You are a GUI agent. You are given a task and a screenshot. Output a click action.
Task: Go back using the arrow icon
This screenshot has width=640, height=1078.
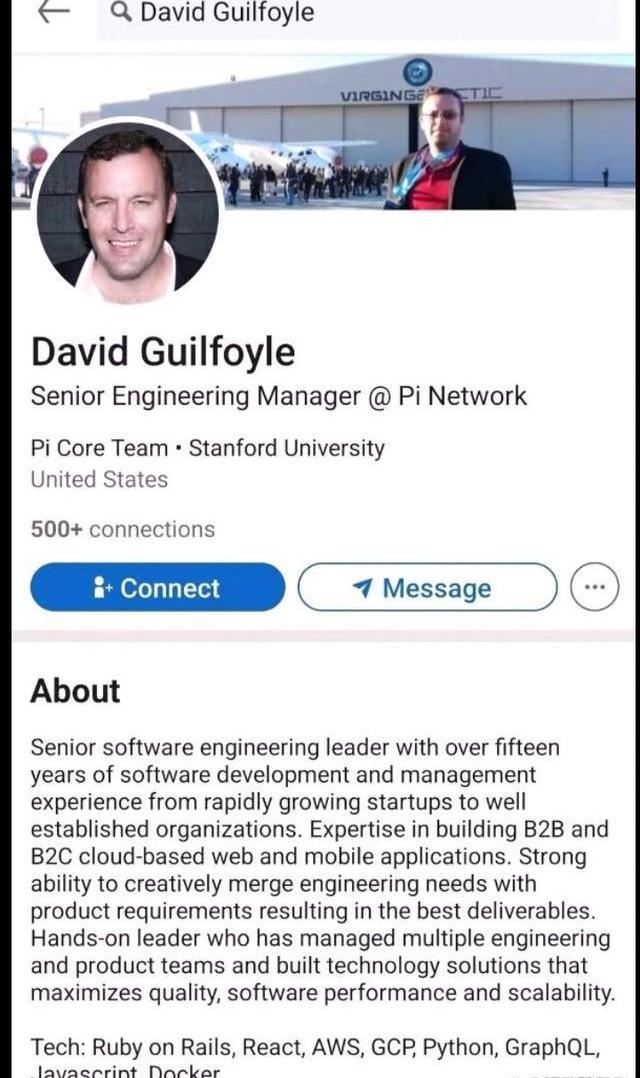[52, 11]
